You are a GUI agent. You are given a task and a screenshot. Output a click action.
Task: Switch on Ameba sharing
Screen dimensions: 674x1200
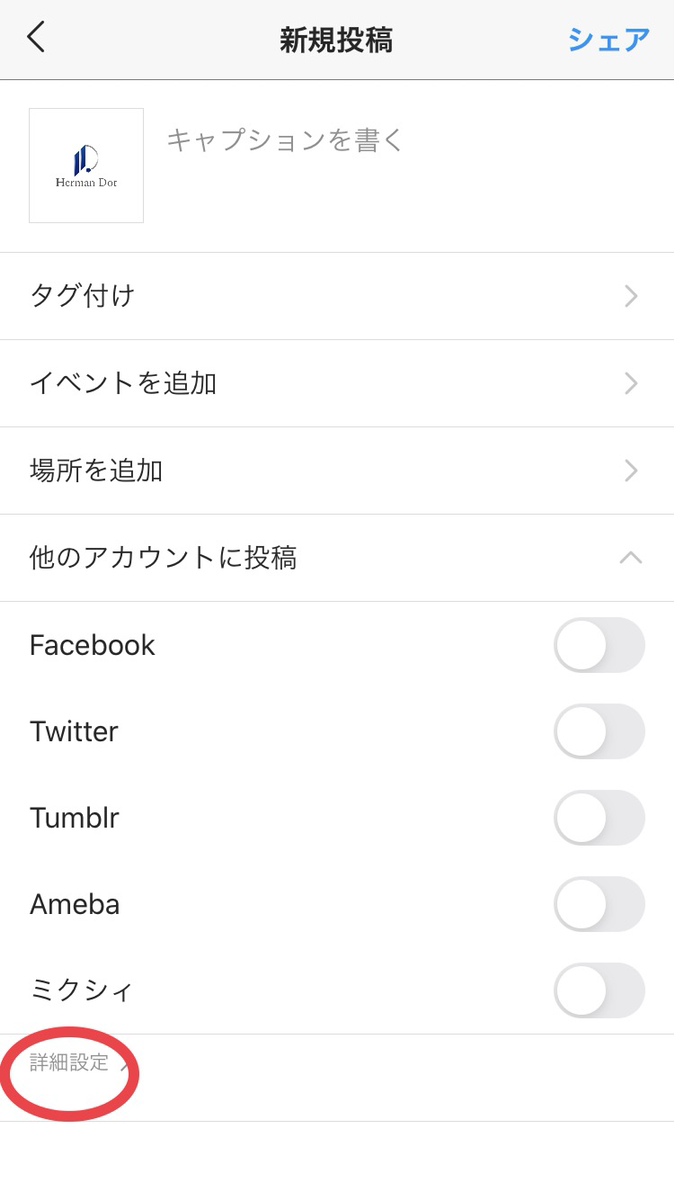599,904
